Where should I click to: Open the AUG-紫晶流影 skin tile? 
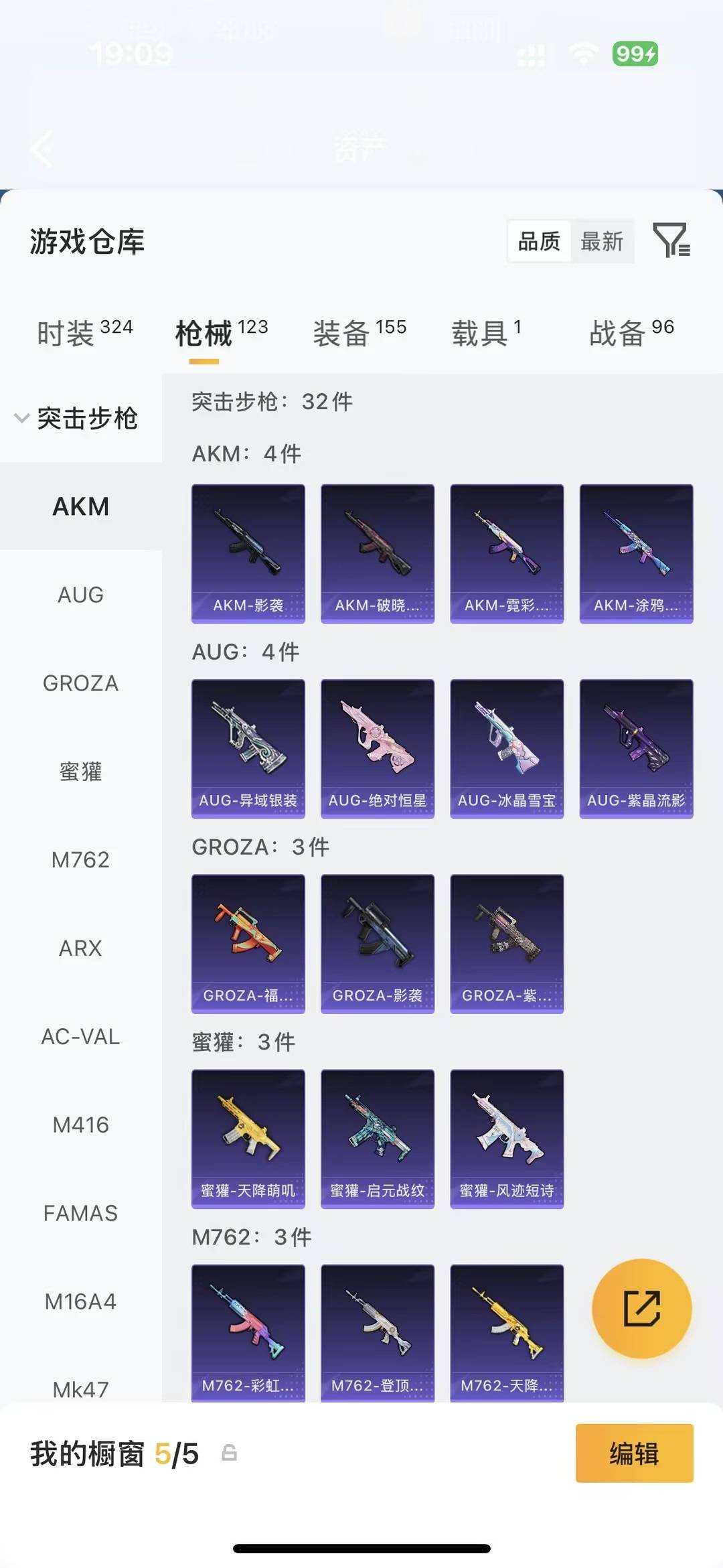pyautogui.click(x=637, y=749)
